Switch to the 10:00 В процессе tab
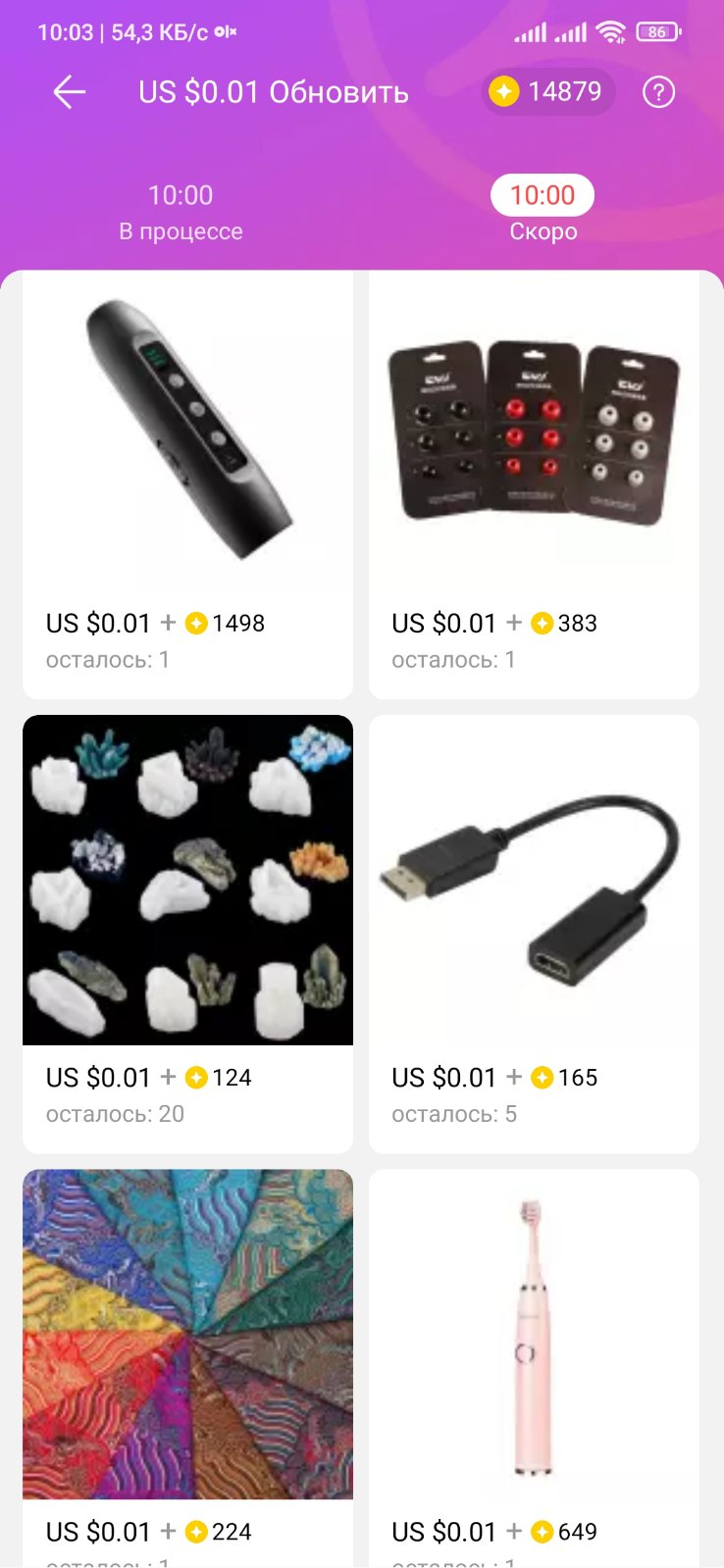Image resolution: width=724 pixels, height=1568 pixels. tap(181, 212)
